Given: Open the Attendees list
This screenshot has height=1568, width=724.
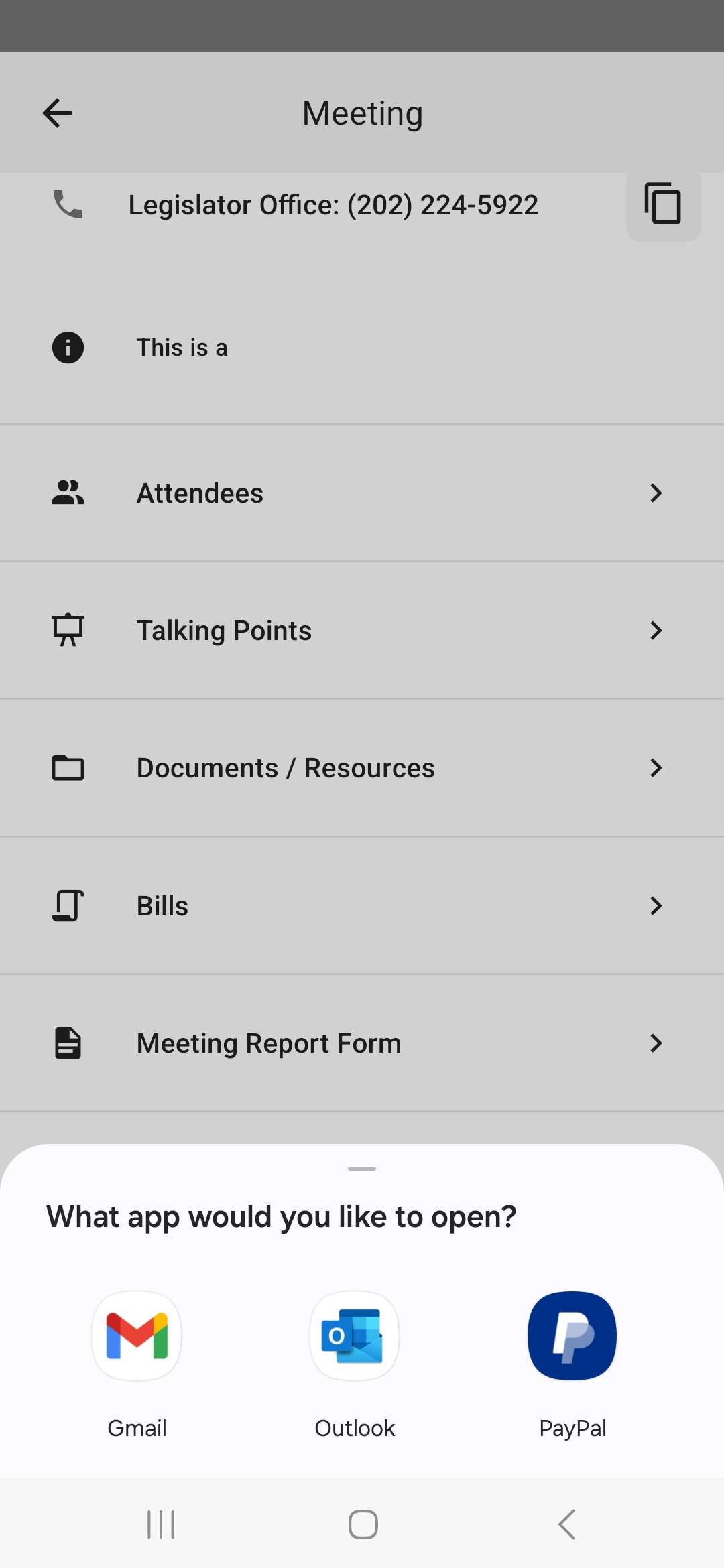Looking at the screenshot, I should point(362,493).
